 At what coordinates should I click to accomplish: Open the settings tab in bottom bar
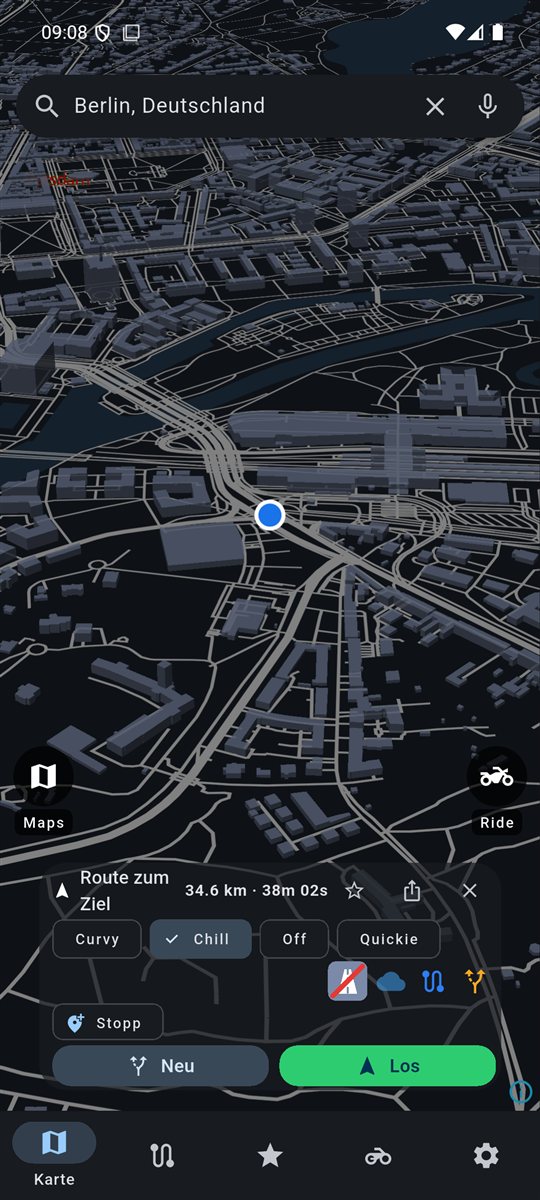pyautogui.click(x=486, y=1156)
